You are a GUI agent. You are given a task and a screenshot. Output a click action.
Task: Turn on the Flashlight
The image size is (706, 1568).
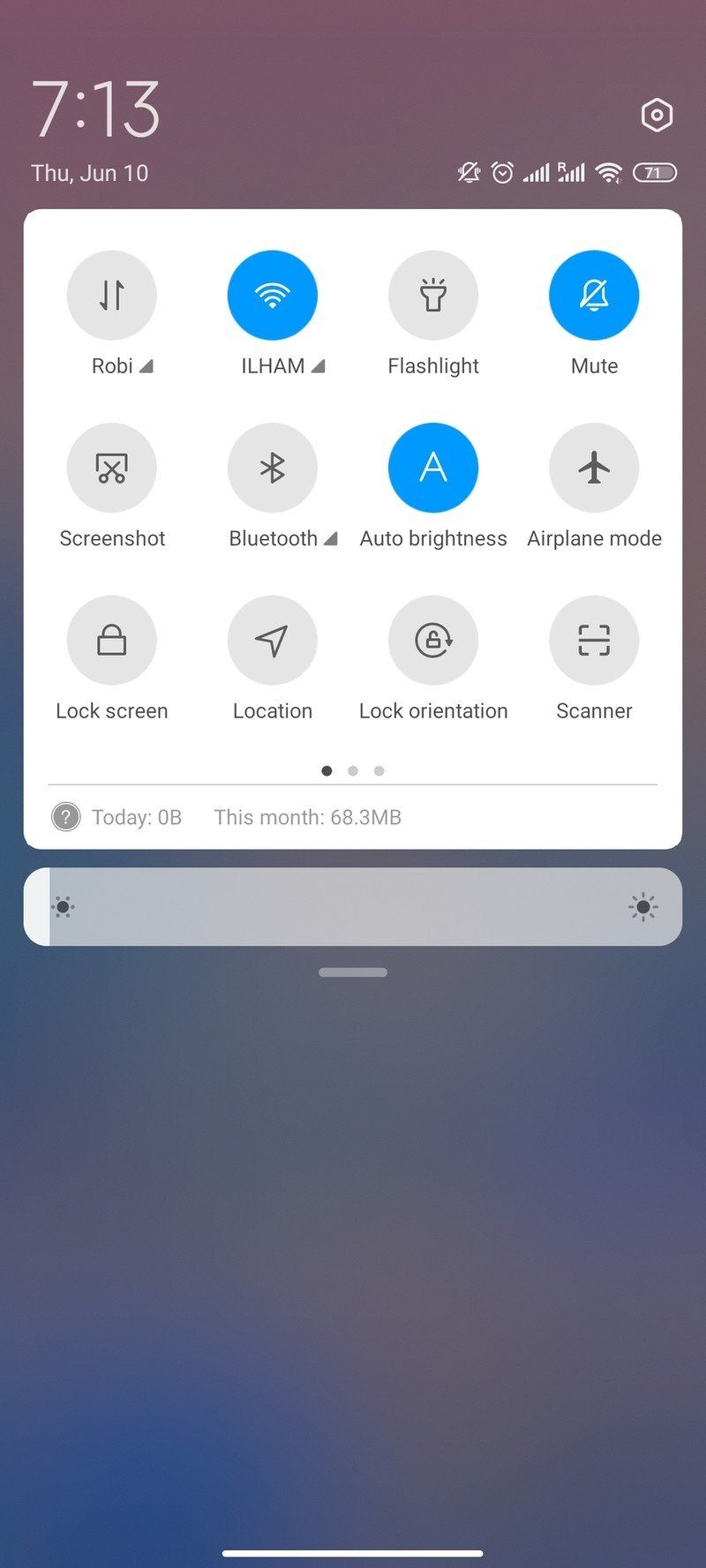(433, 295)
